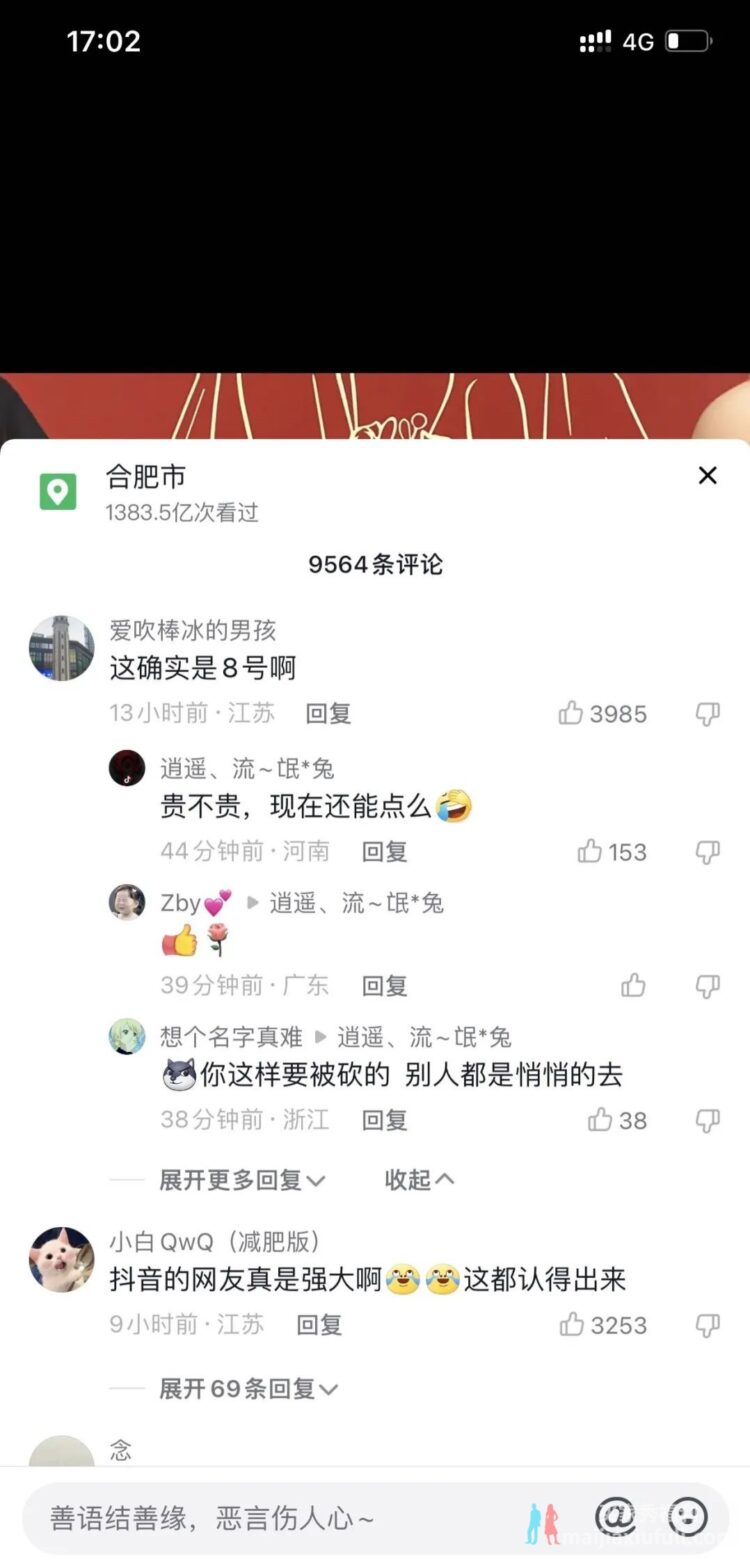This screenshot has width=750, height=1561.
Task: Like 小白QwQ's comment
Action: pos(572,1325)
